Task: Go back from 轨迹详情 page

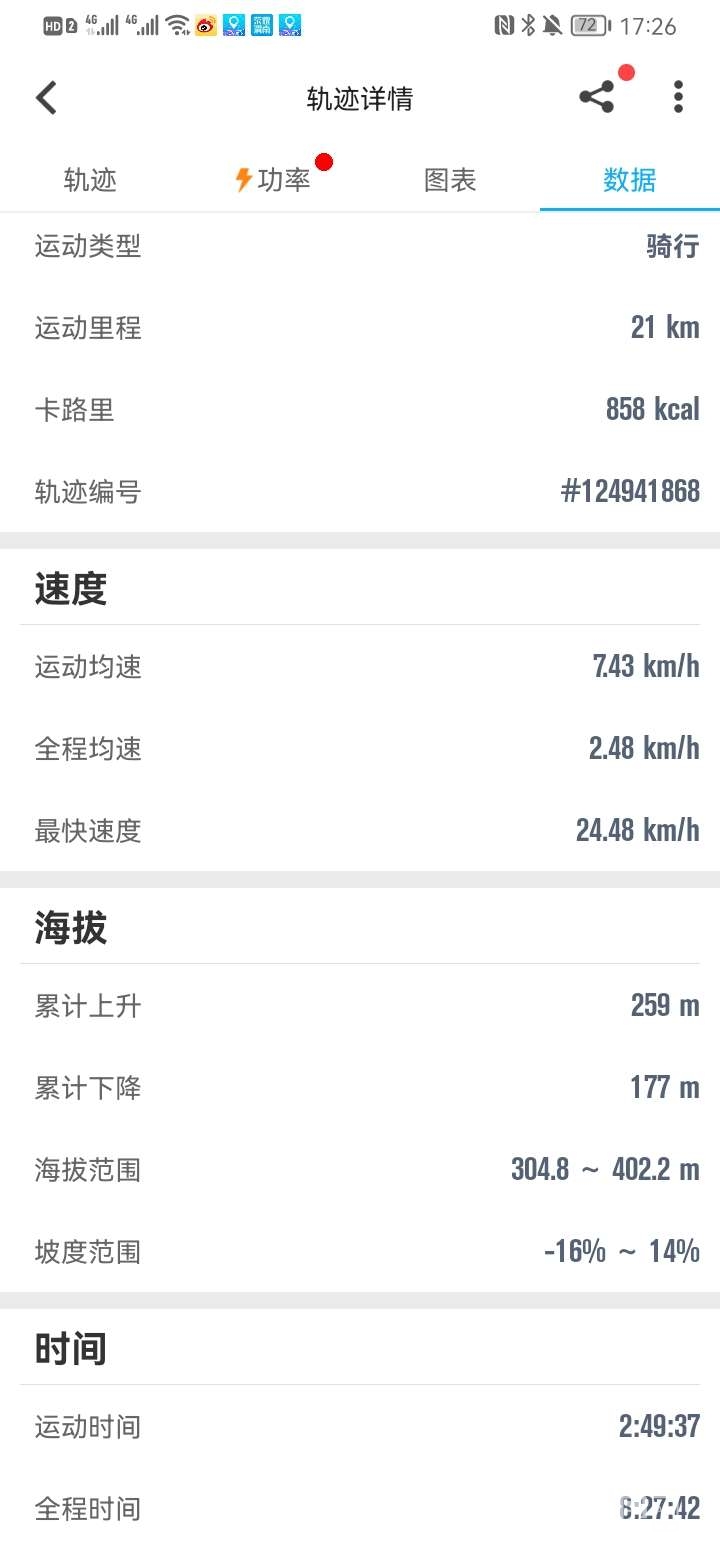Action: pyautogui.click(x=46, y=98)
